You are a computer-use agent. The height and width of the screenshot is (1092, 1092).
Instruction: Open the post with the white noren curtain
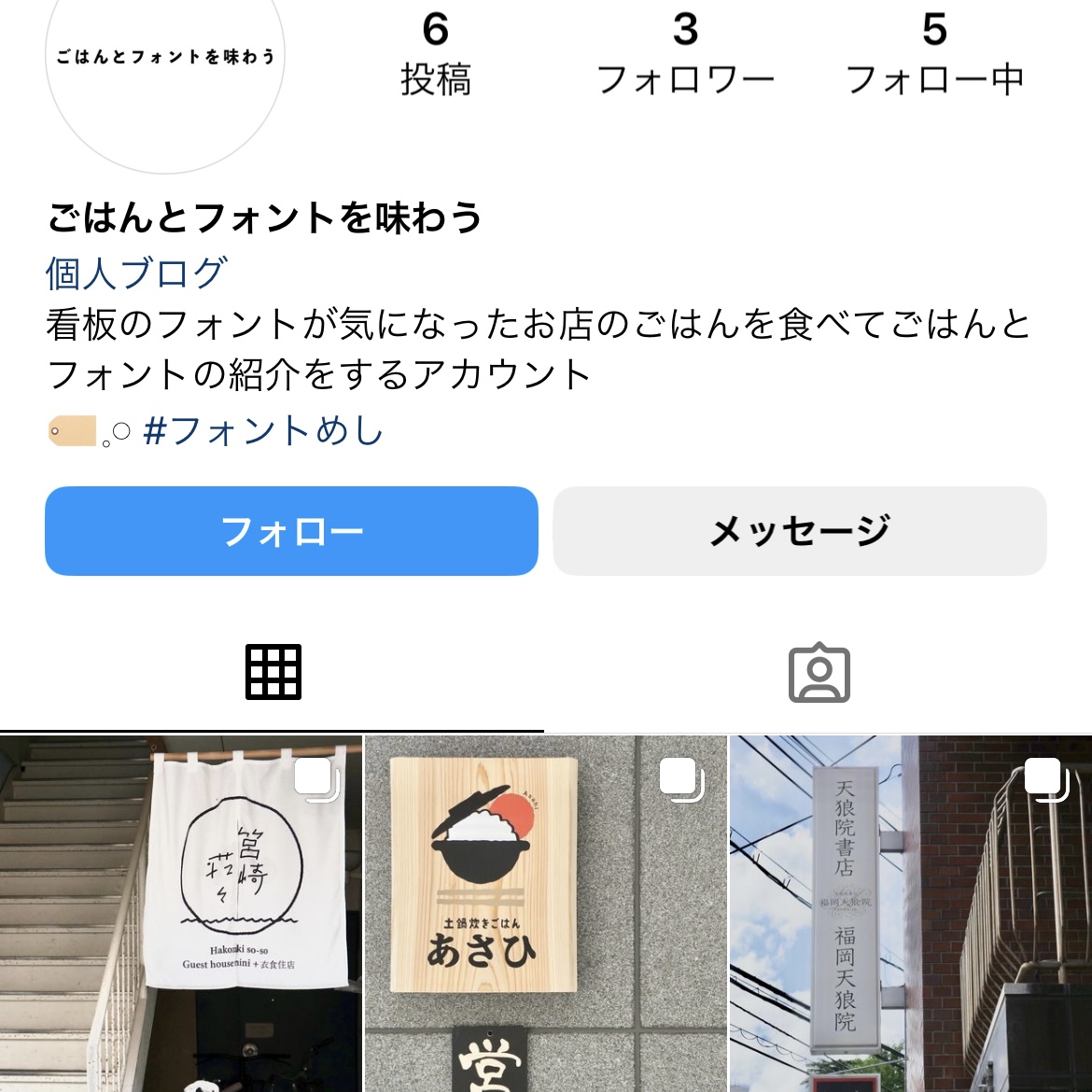[x=180, y=913]
